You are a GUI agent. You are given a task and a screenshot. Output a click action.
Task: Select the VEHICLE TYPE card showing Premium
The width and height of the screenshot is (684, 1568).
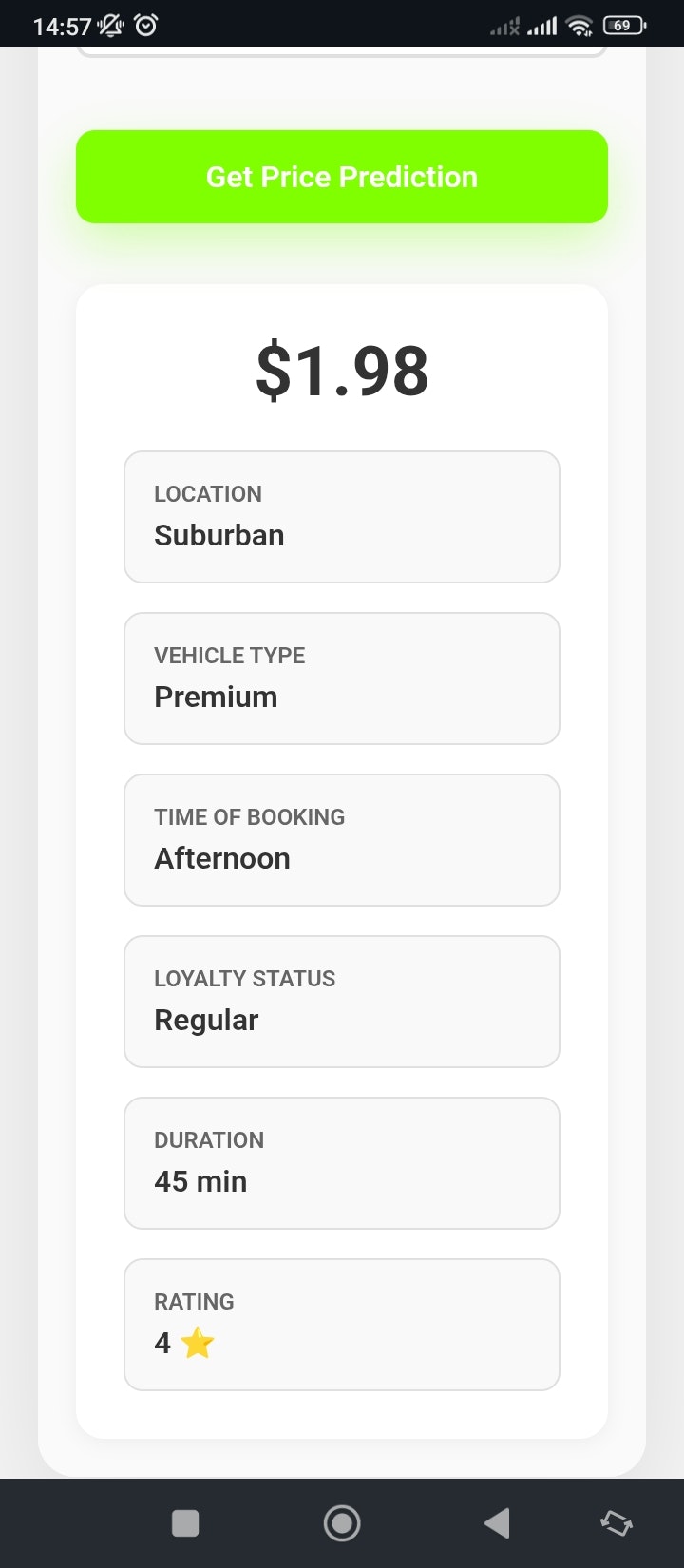341,678
